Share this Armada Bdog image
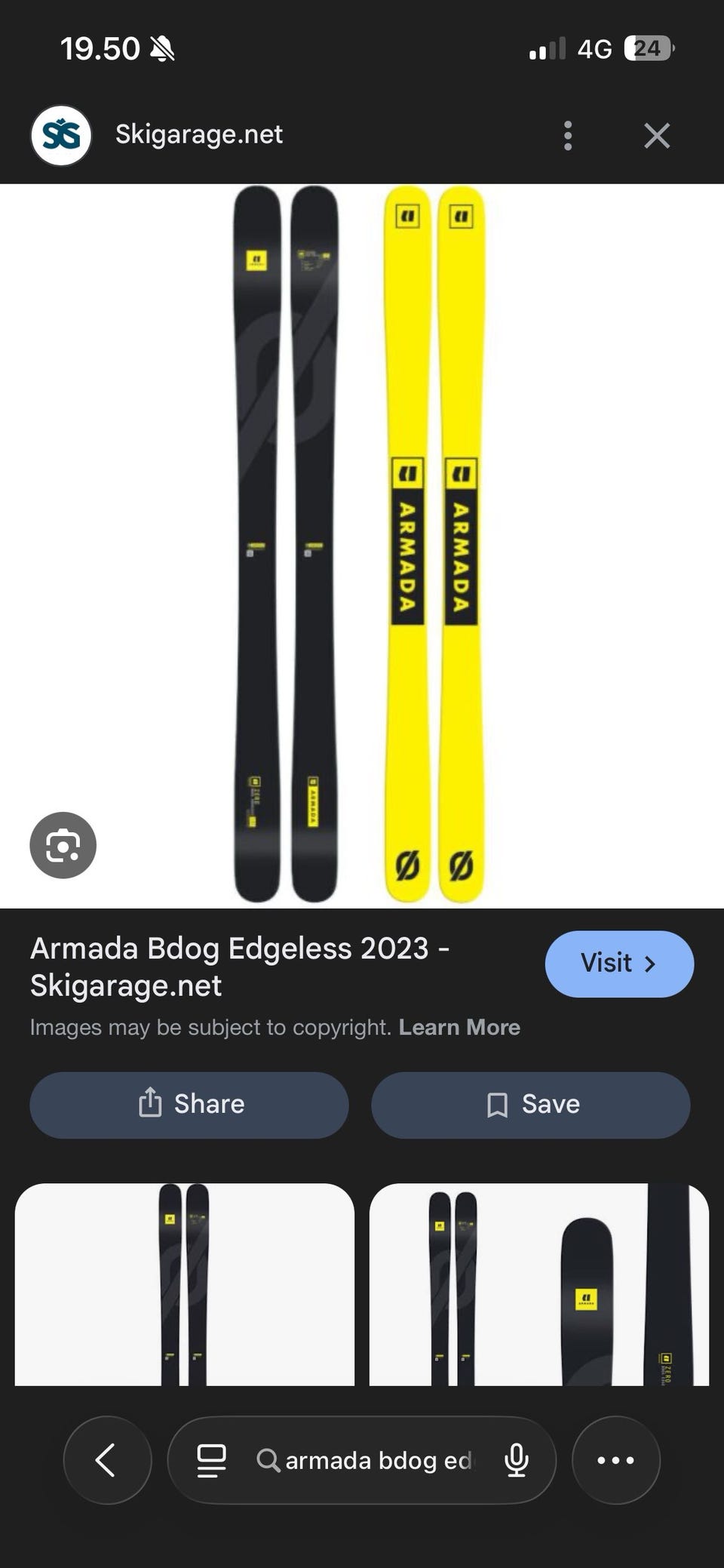This screenshot has width=724, height=1568. [189, 1104]
